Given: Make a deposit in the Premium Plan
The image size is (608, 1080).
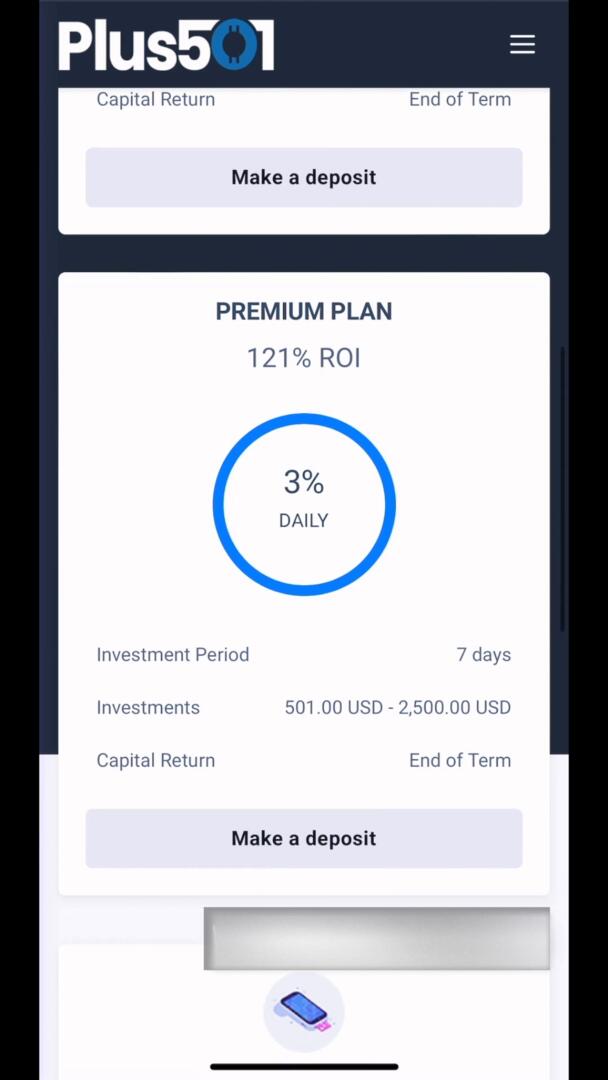Looking at the screenshot, I should 304,838.
